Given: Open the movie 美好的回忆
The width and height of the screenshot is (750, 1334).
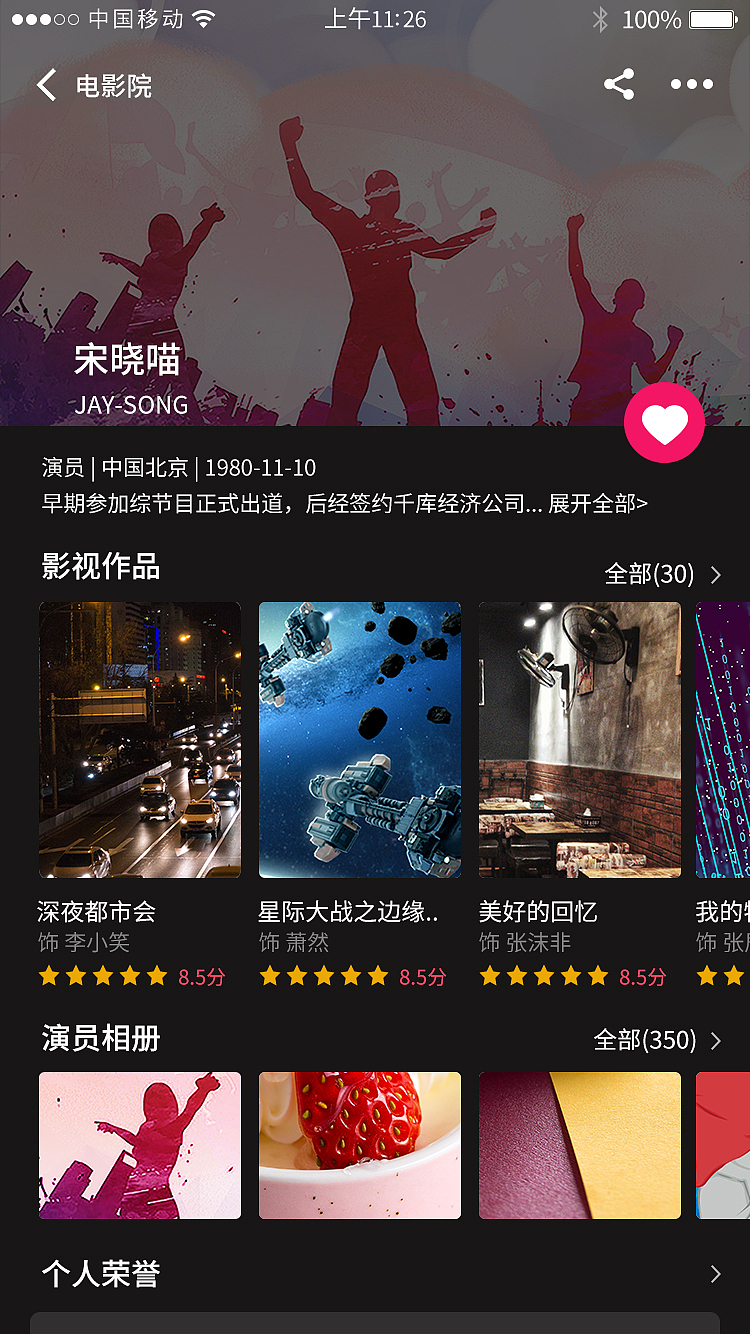Looking at the screenshot, I should pyautogui.click(x=580, y=740).
